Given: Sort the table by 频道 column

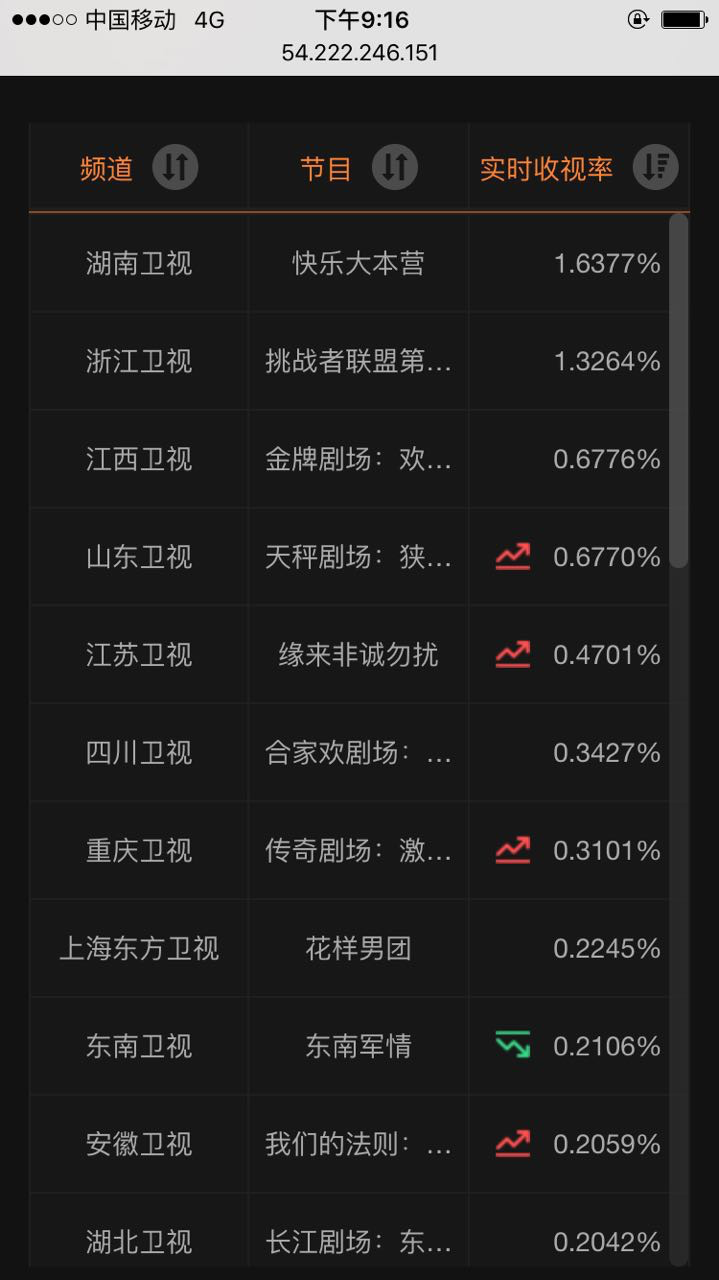Looking at the screenshot, I should tap(175, 166).
